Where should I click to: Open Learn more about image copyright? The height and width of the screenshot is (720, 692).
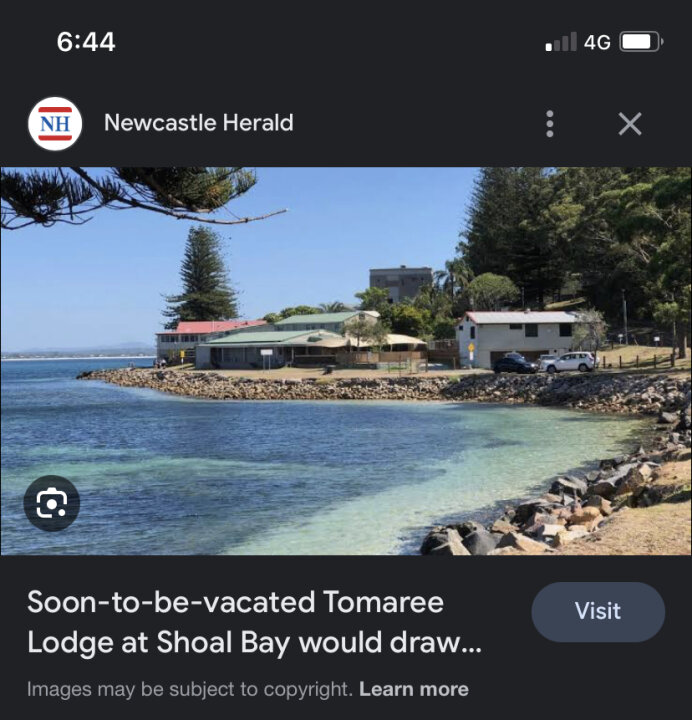click(x=413, y=689)
